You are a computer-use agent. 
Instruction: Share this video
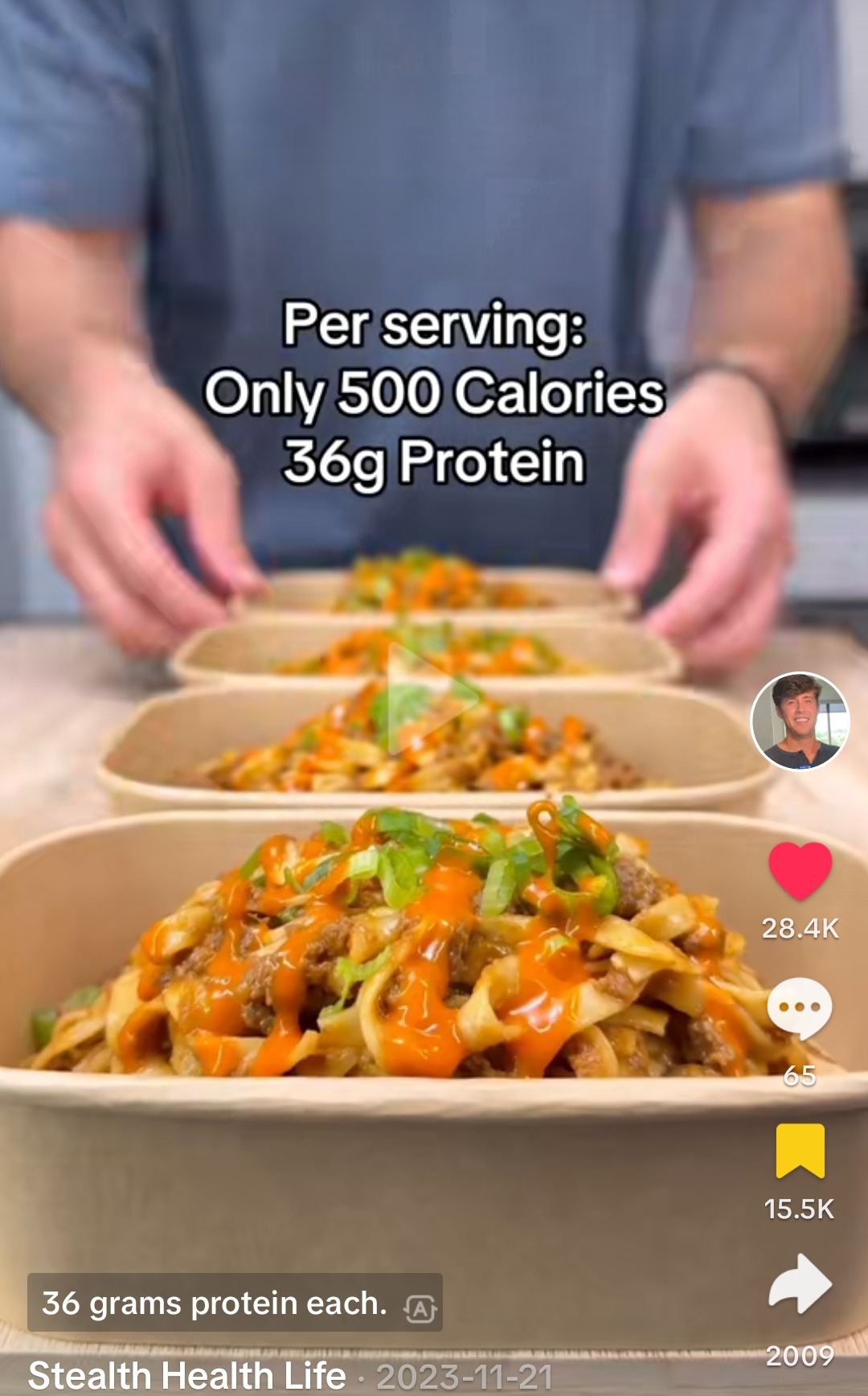(800, 1284)
